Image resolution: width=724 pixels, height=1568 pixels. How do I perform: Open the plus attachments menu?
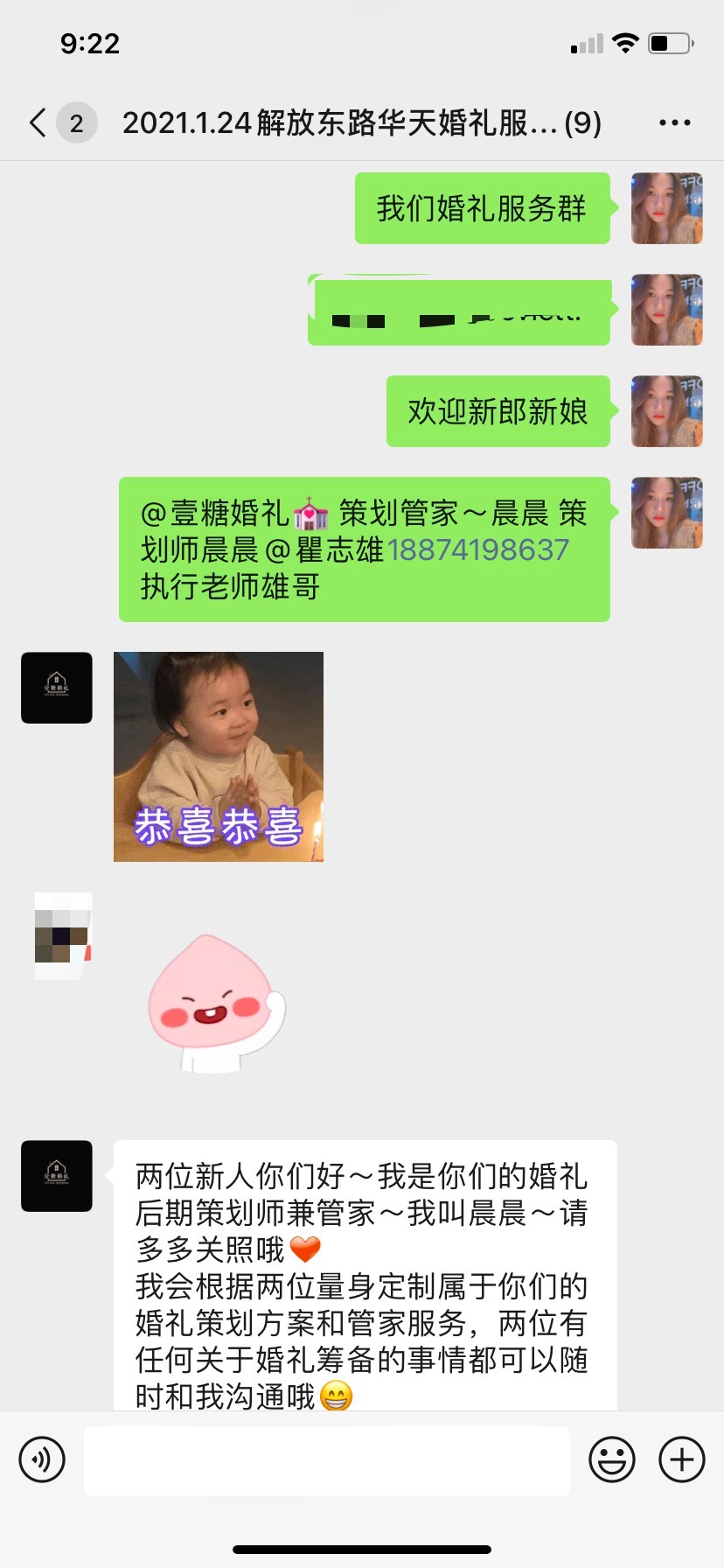[681, 1459]
